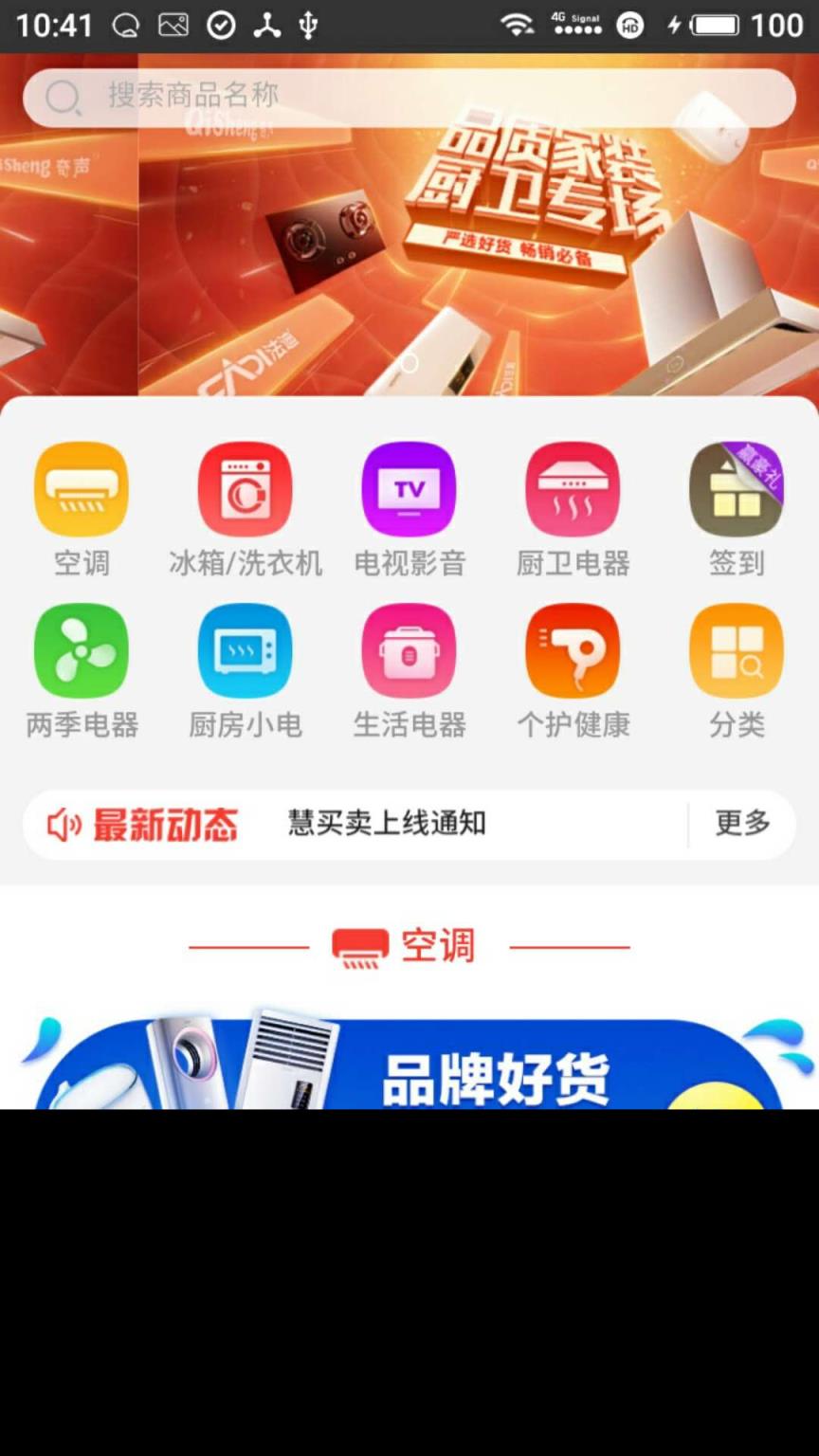Select the 分类 classification grid icon
Screen dimensions: 819x1456
click(737, 650)
